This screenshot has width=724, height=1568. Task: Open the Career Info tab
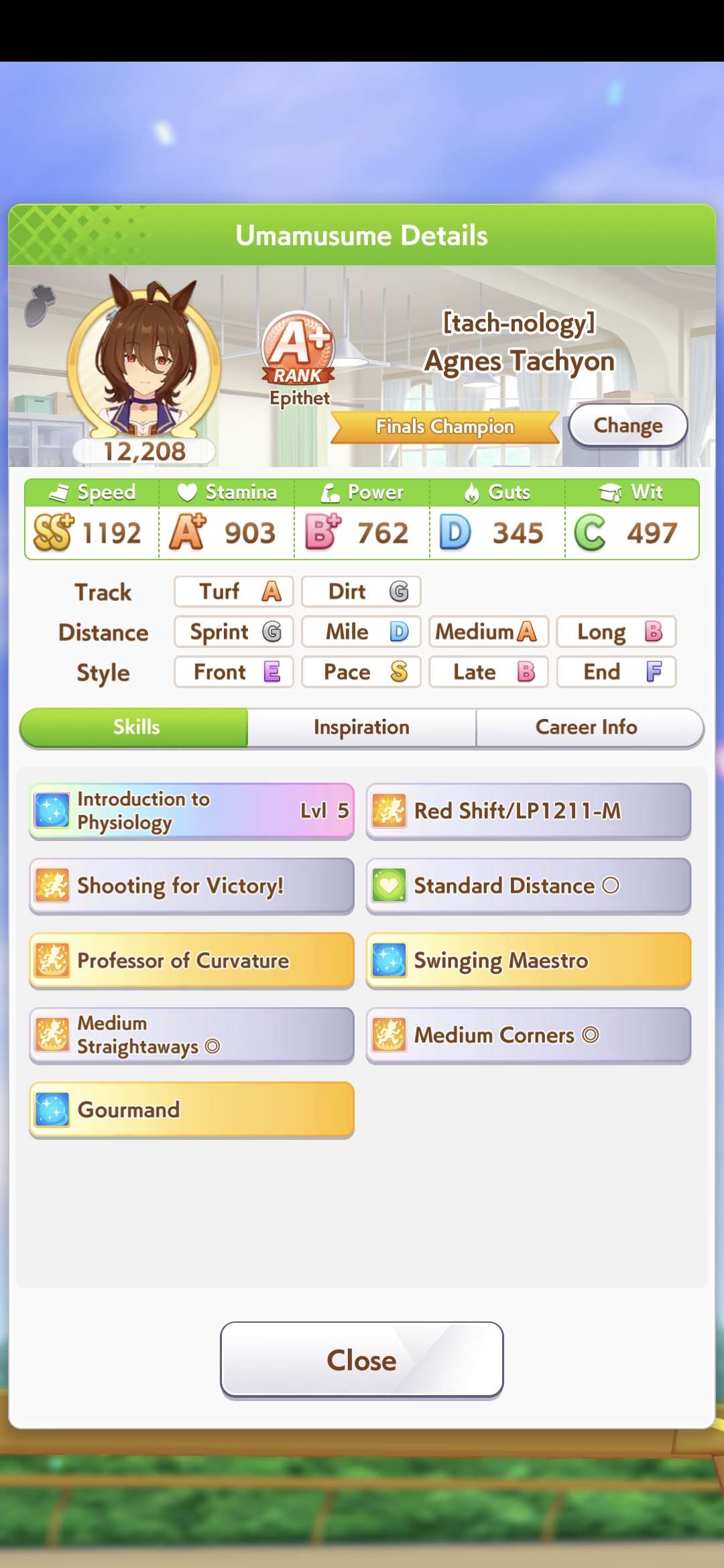pos(589,728)
